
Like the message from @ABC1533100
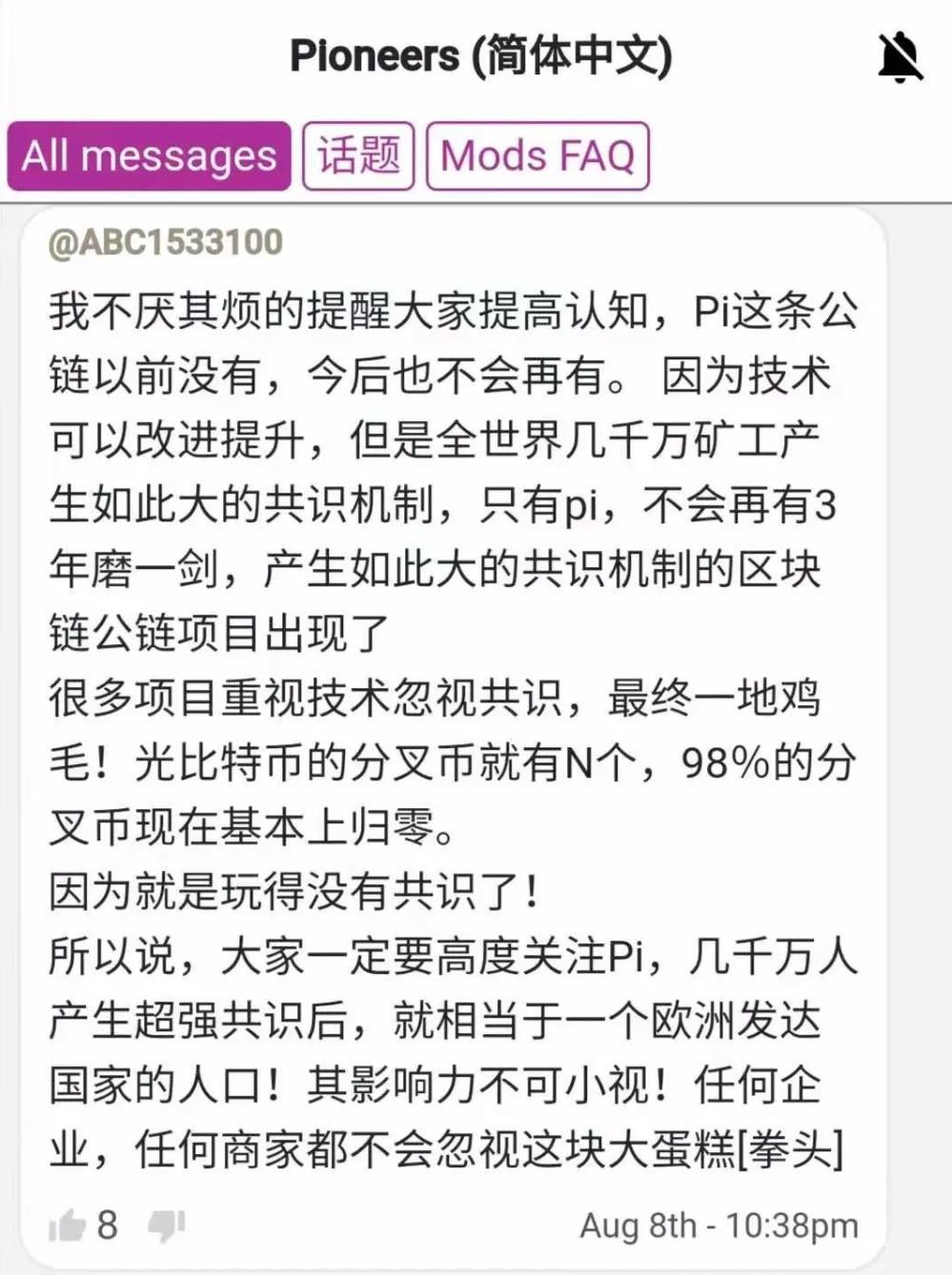pyautogui.click(x=68, y=1225)
